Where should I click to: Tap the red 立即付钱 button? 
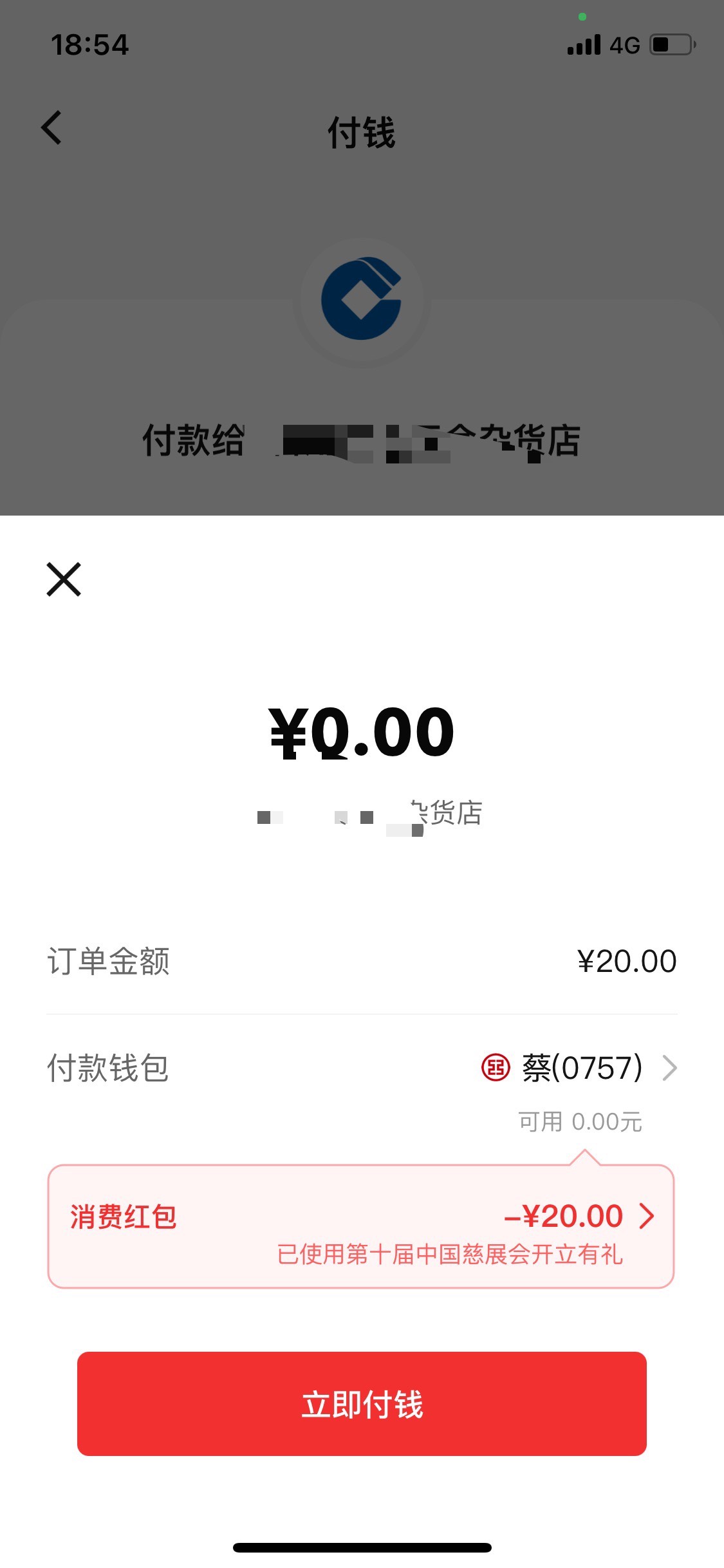tap(362, 1404)
